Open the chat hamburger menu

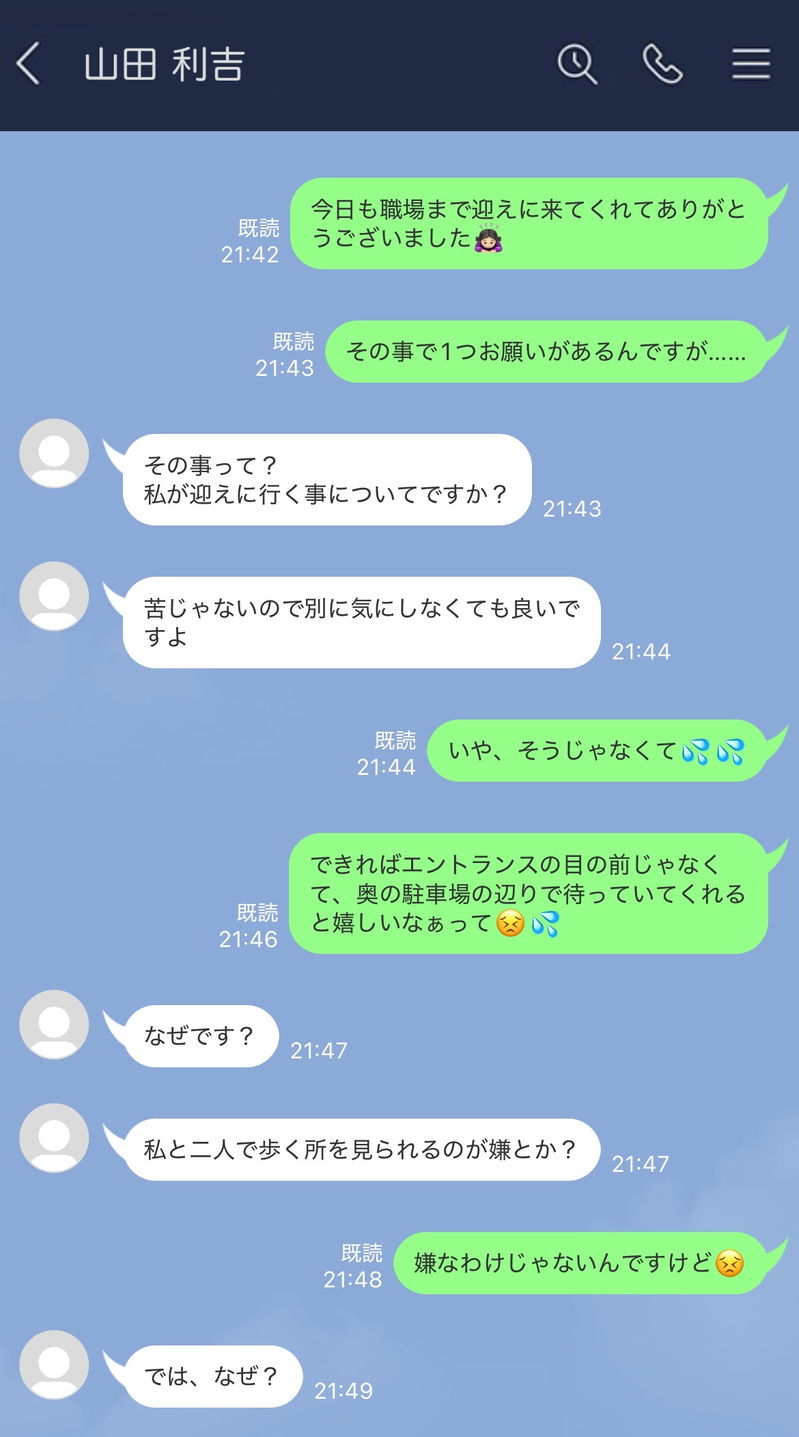pyautogui.click(x=750, y=65)
